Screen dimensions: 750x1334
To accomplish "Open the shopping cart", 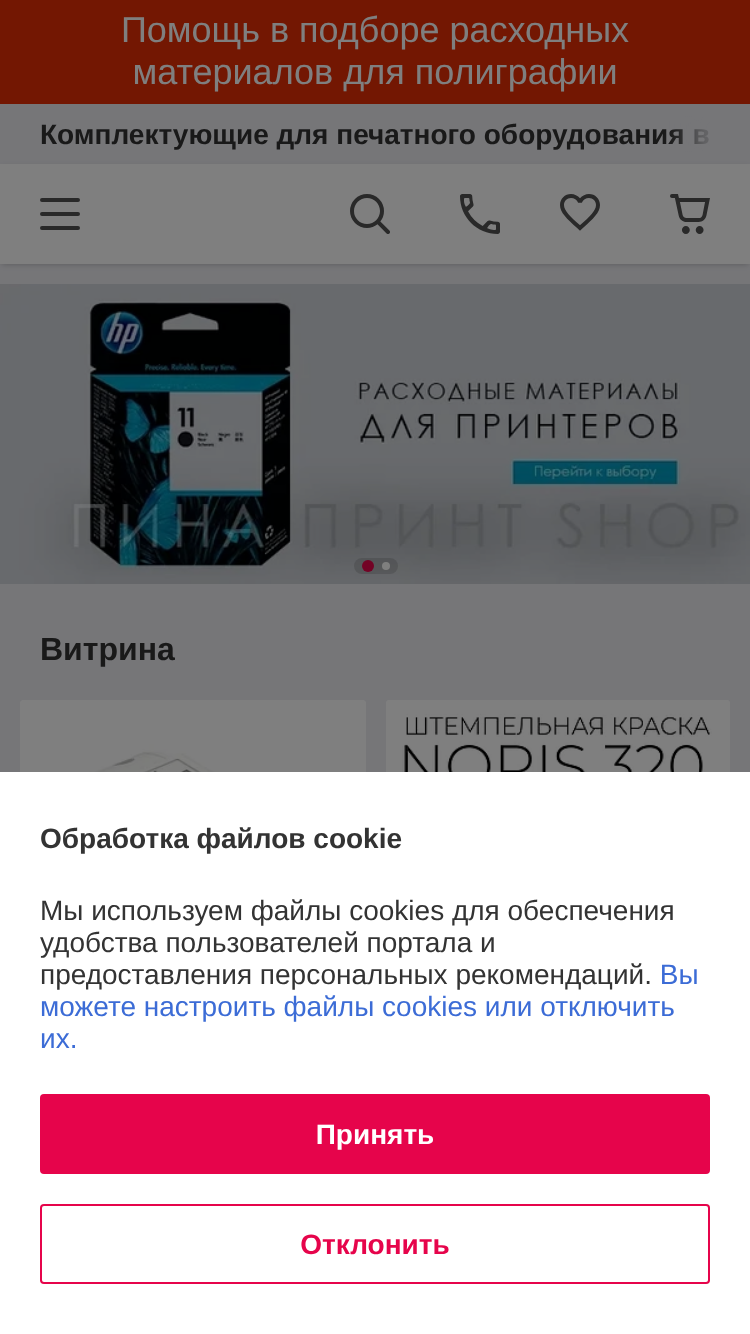I will click(x=690, y=214).
